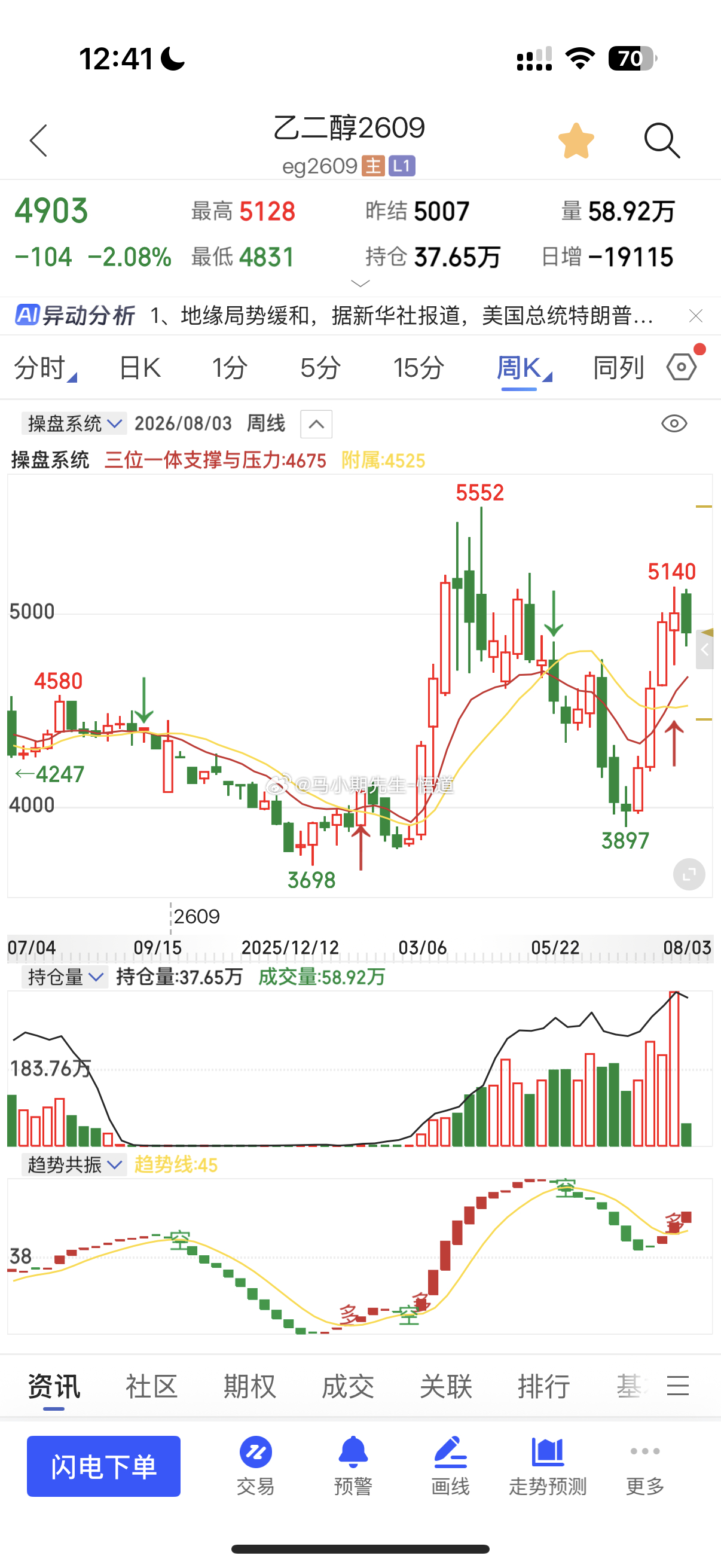Change the 趋势共振 indicator dropdown
The width and height of the screenshot is (721, 1568).
pos(74,1164)
